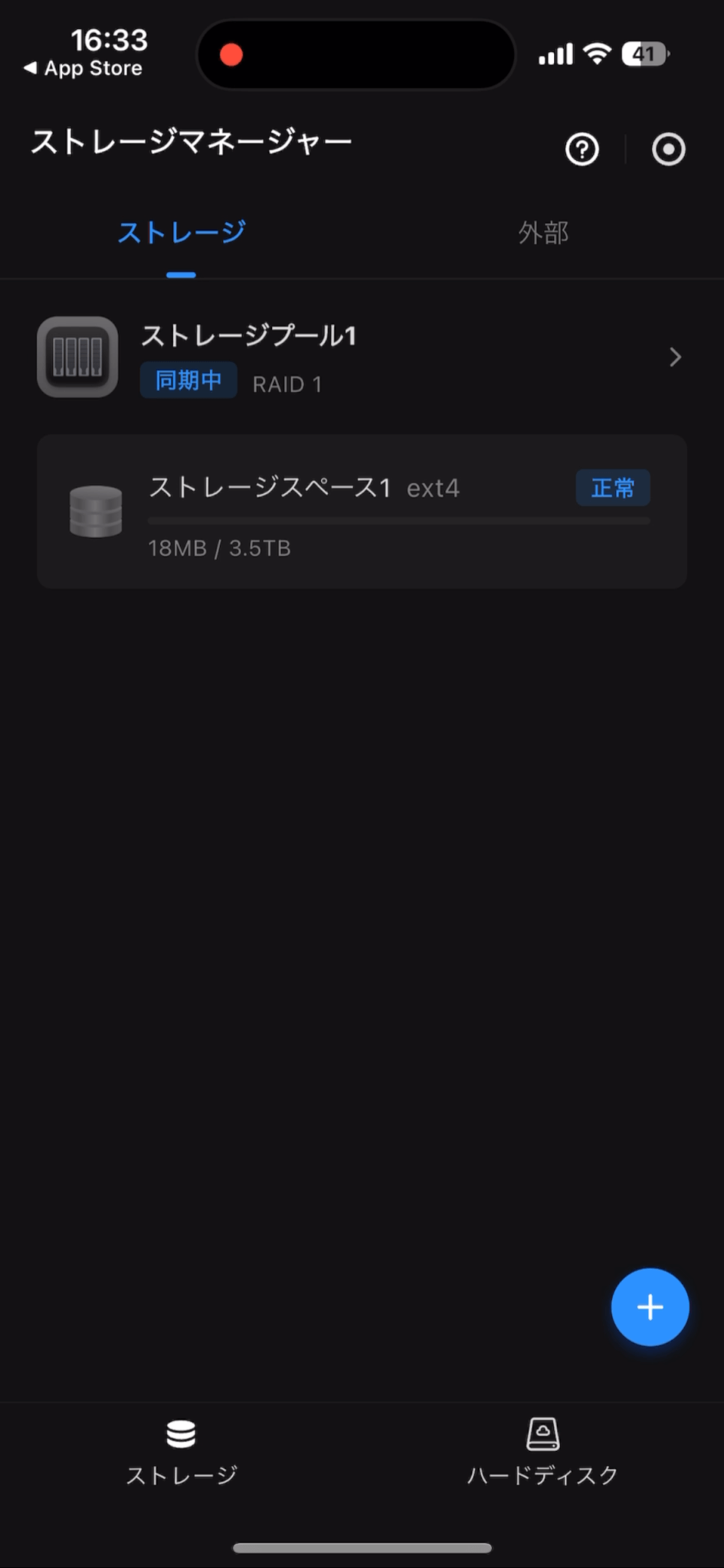Select the ストレージ bottom tab
Screen dimensions: 724x1568
(182, 1451)
